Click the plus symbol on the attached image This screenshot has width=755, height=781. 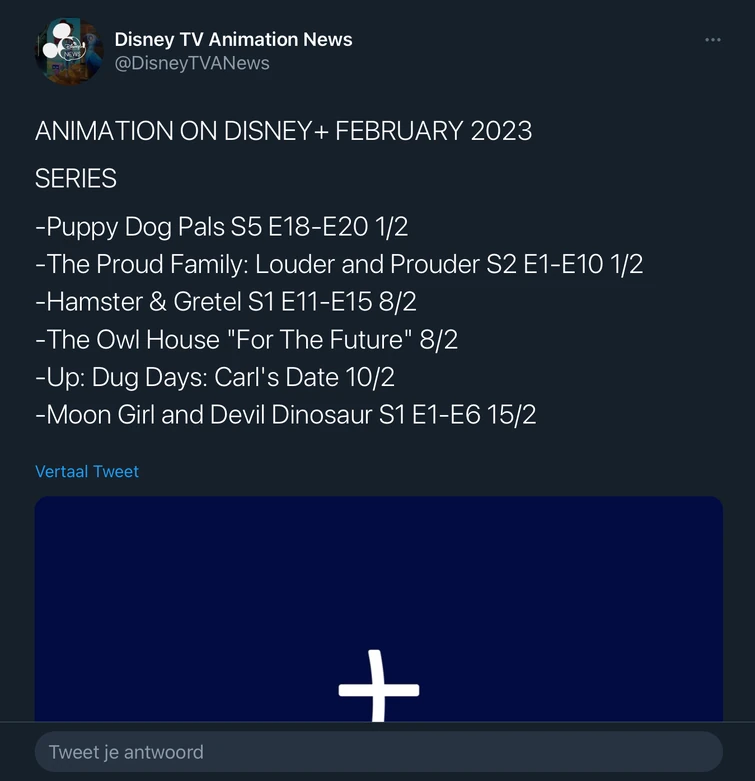[378, 688]
